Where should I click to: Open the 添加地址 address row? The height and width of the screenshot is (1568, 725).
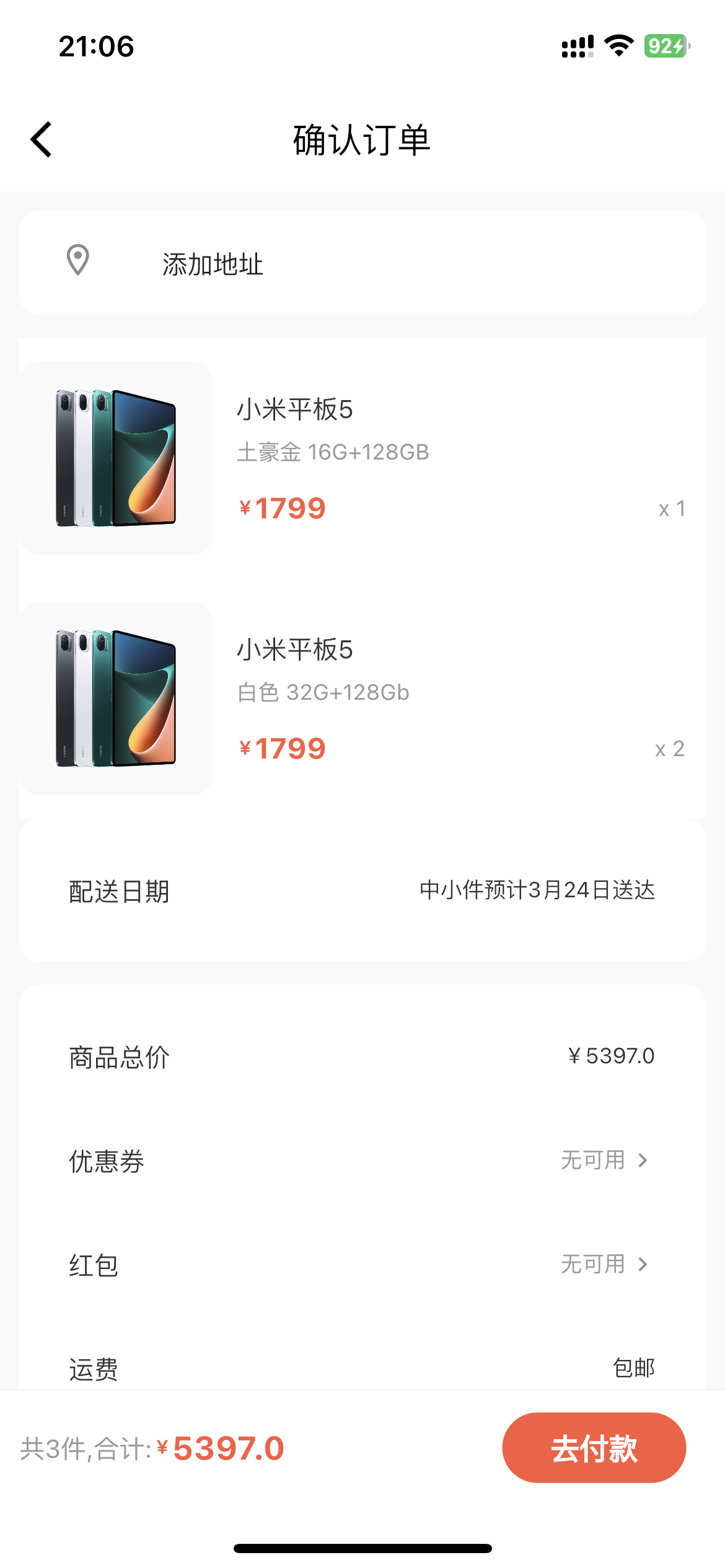click(362, 263)
